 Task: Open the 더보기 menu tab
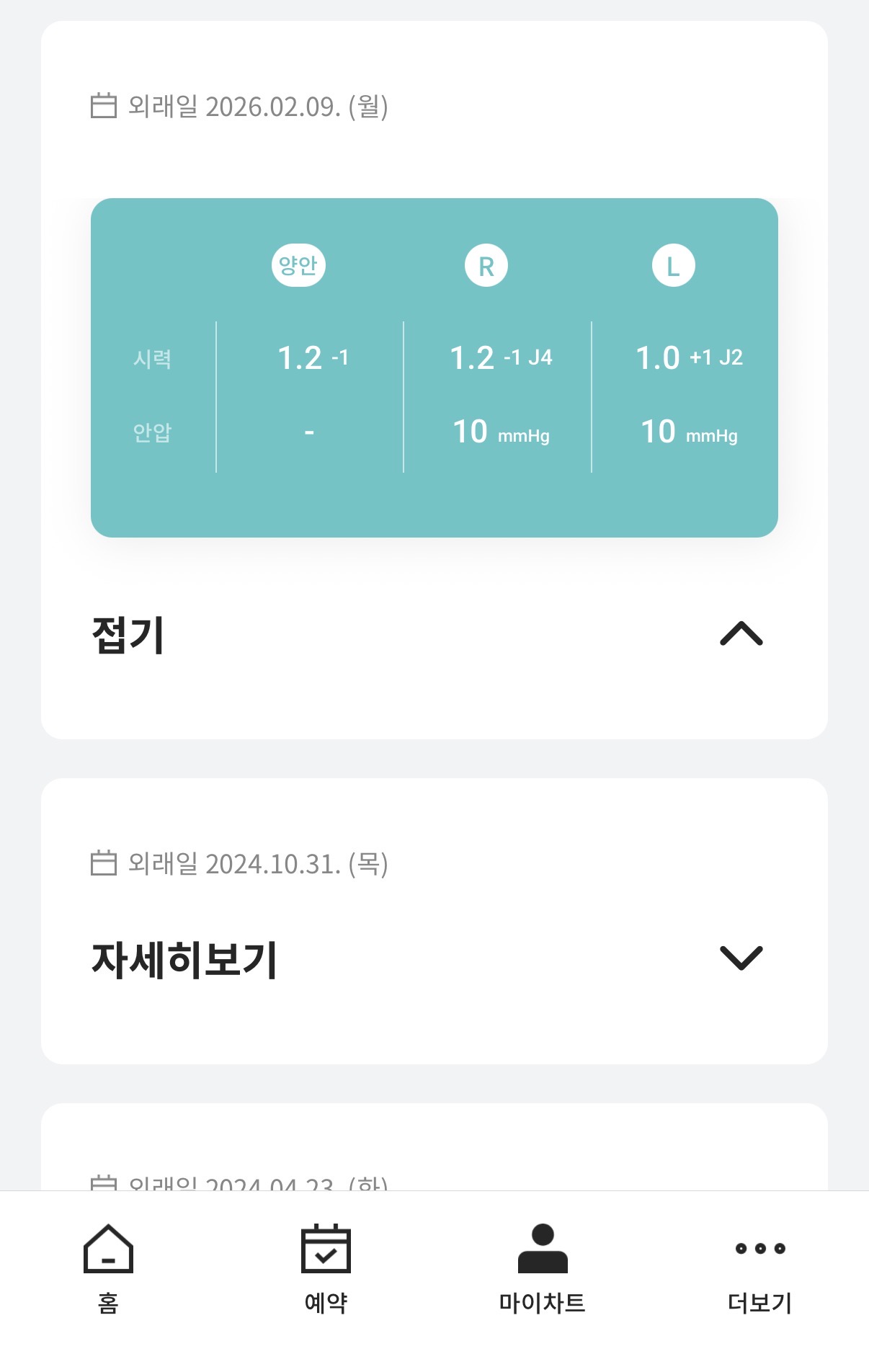click(x=760, y=1267)
